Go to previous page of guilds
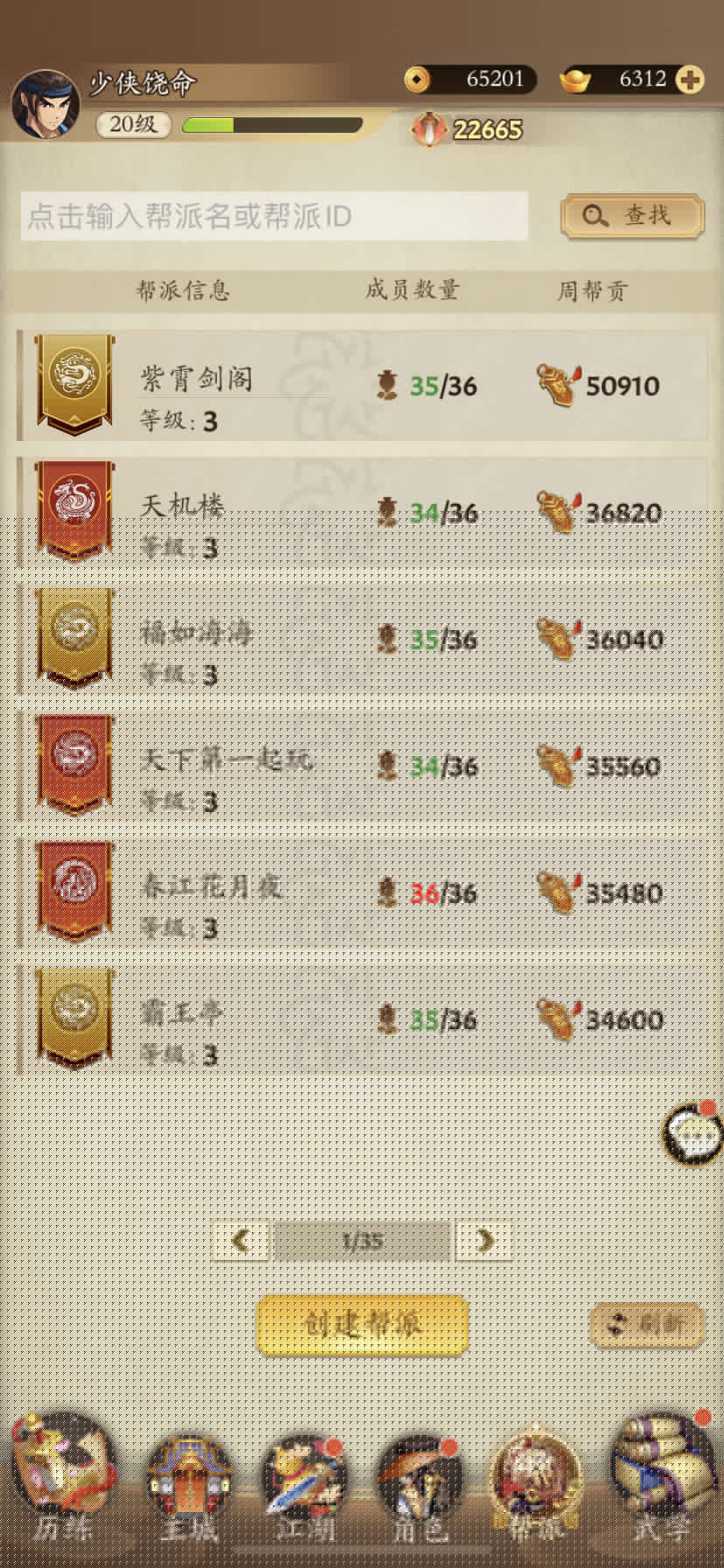724x1568 pixels. [241, 1241]
